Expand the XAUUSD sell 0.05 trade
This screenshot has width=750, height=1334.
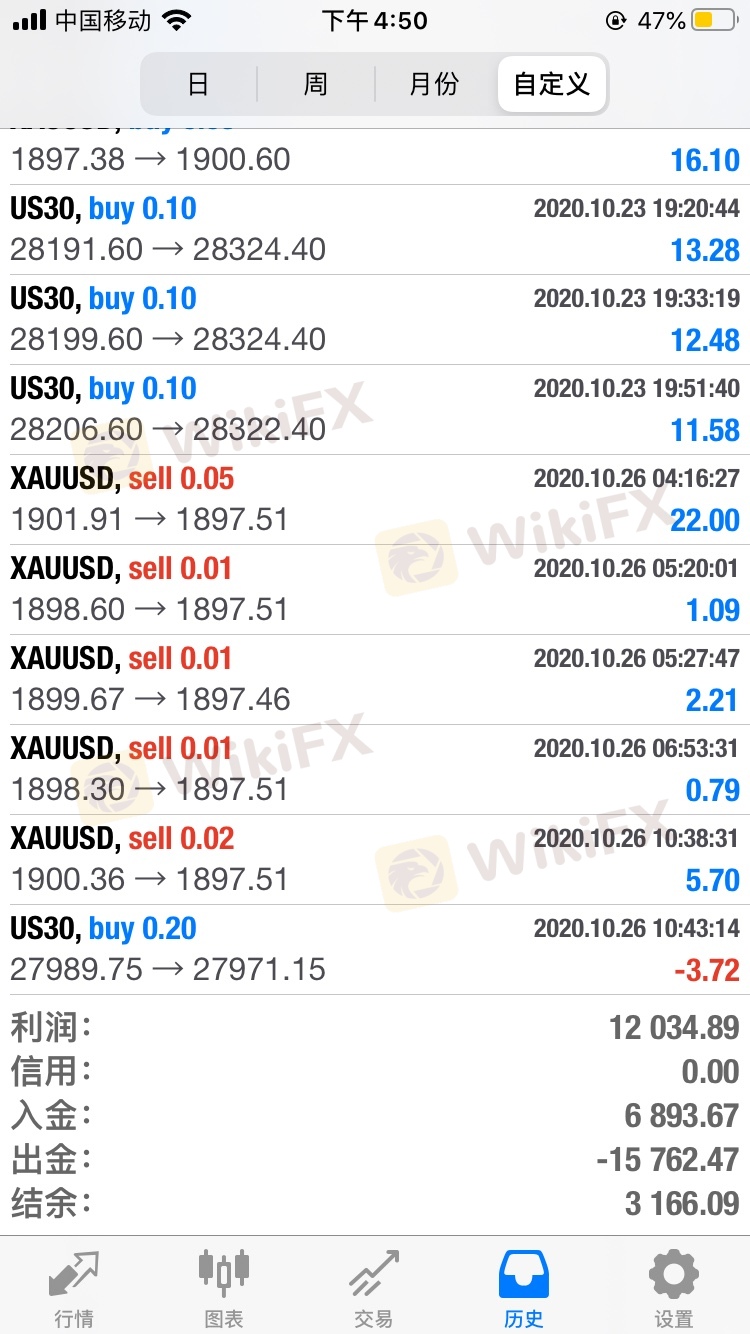coord(375,500)
